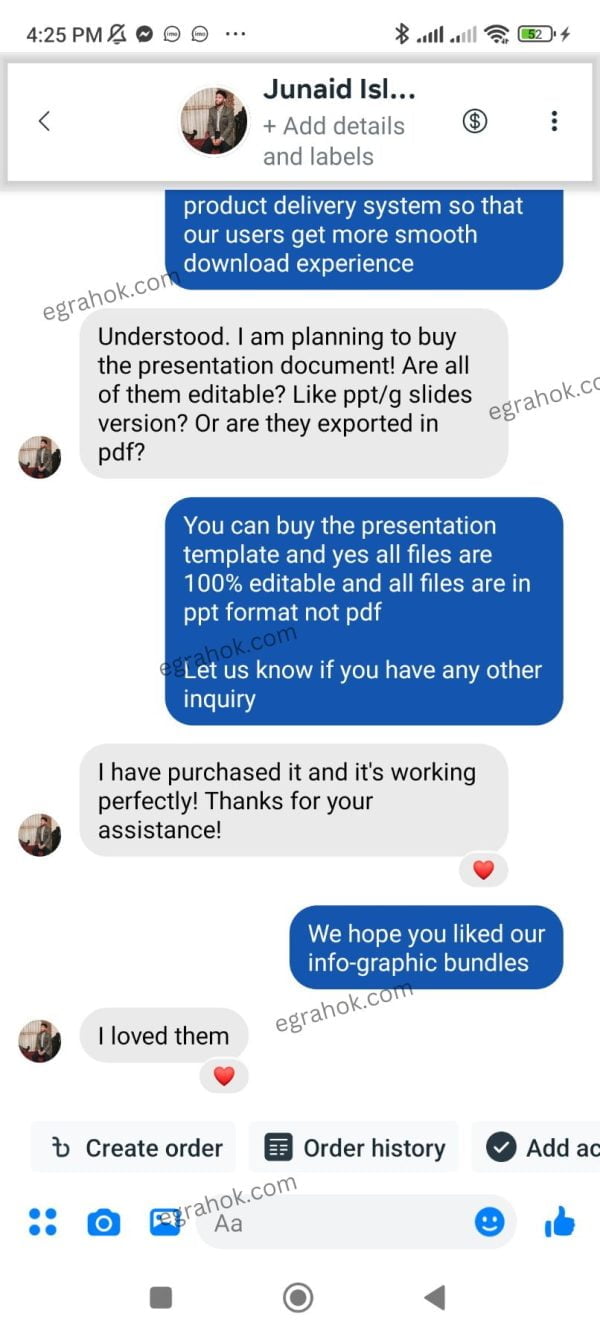Send a thumbs-up like
600x1334 pixels.
pyautogui.click(x=559, y=1221)
